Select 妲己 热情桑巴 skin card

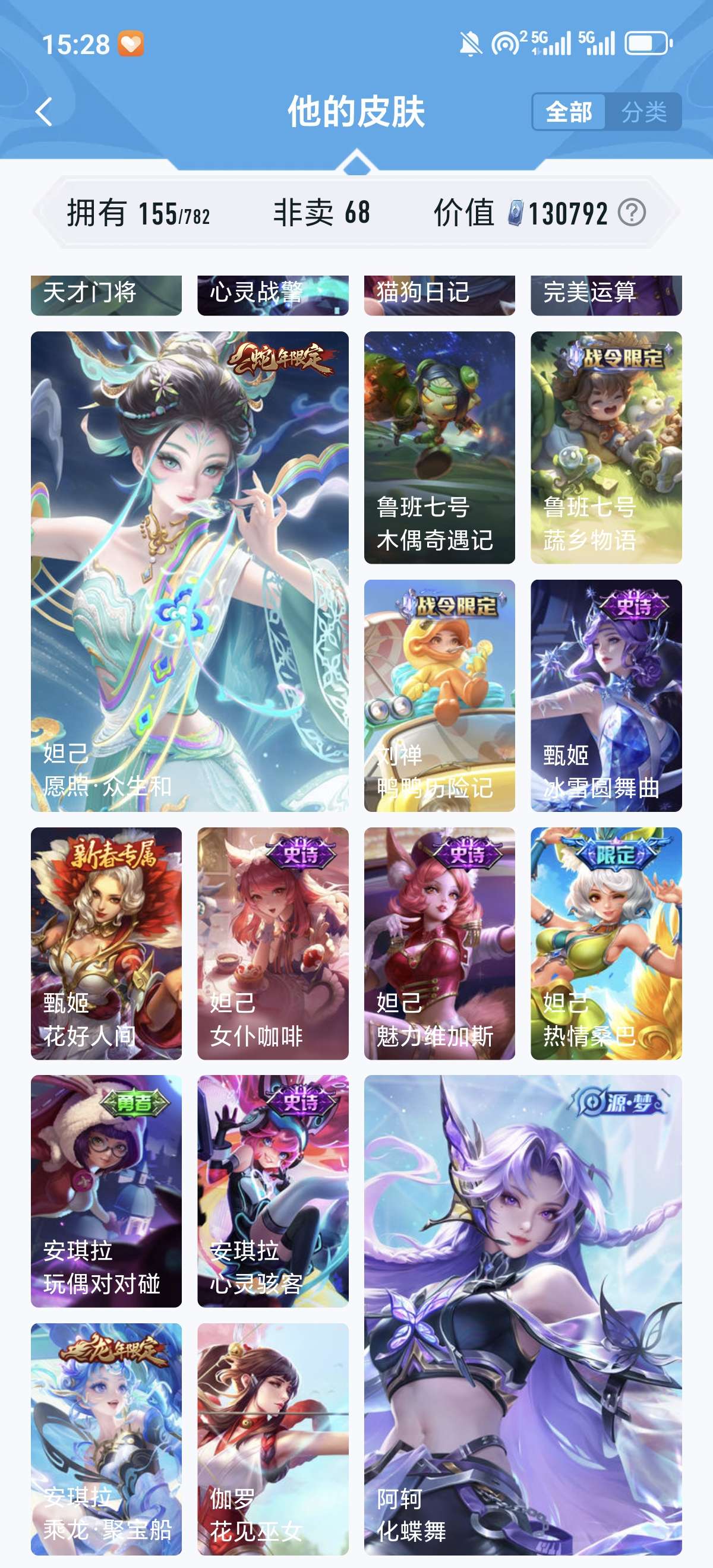click(606, 943)
